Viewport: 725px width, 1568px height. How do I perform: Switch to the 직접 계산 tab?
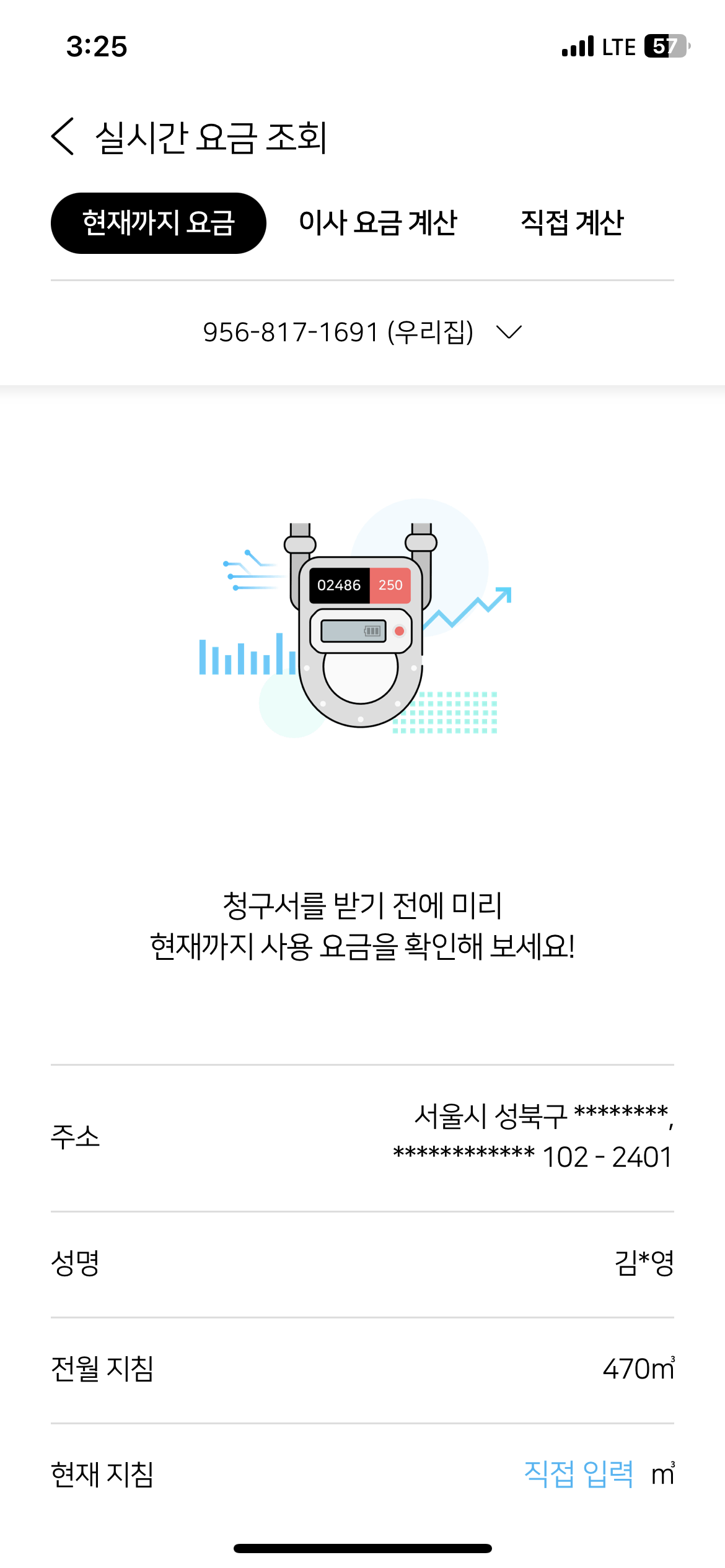[572, 223]
